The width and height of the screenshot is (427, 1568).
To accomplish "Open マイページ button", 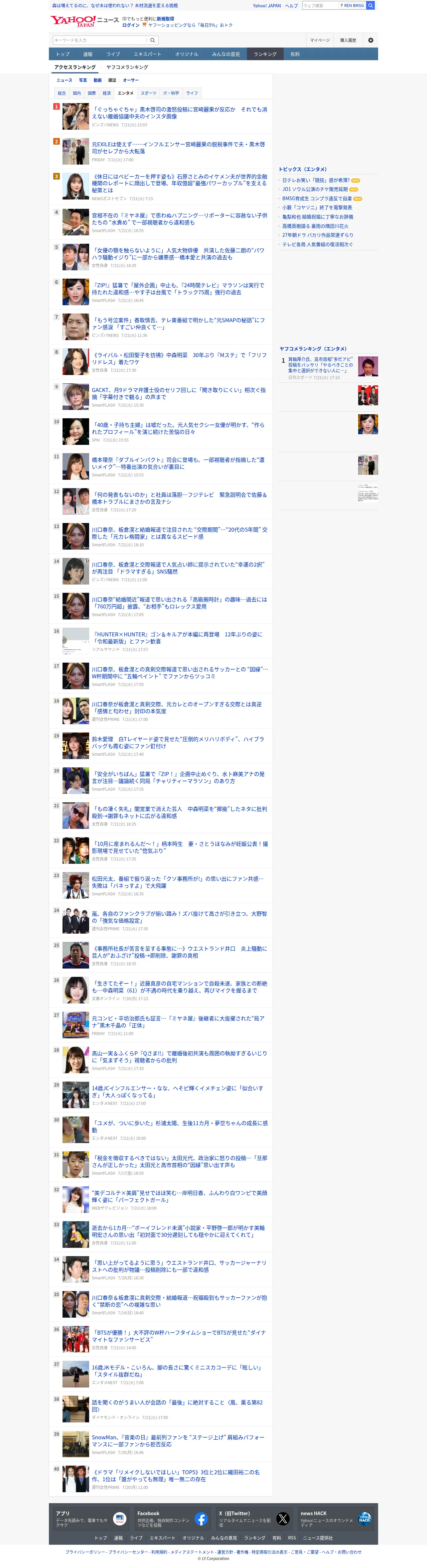I will tap(320, 40).
